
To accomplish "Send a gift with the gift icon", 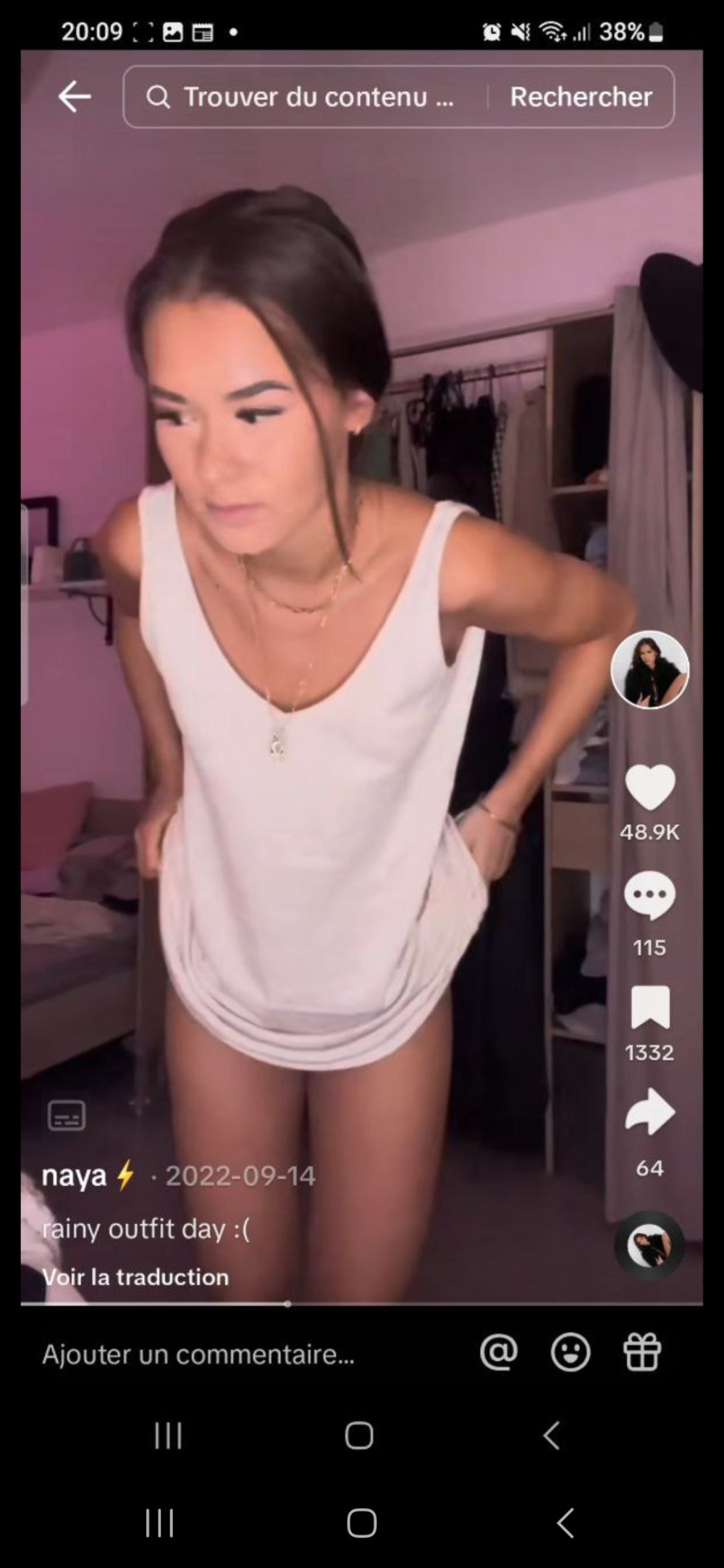I will tap(642, 1352).
